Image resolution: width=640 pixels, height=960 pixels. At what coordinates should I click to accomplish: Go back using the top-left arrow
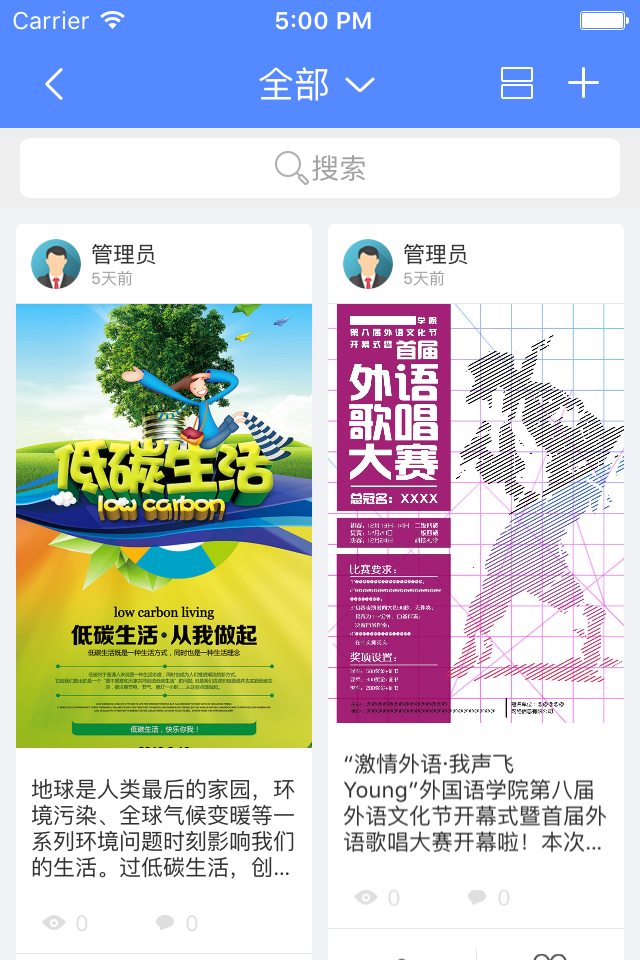pyautogui.click(x=54, y=84)
